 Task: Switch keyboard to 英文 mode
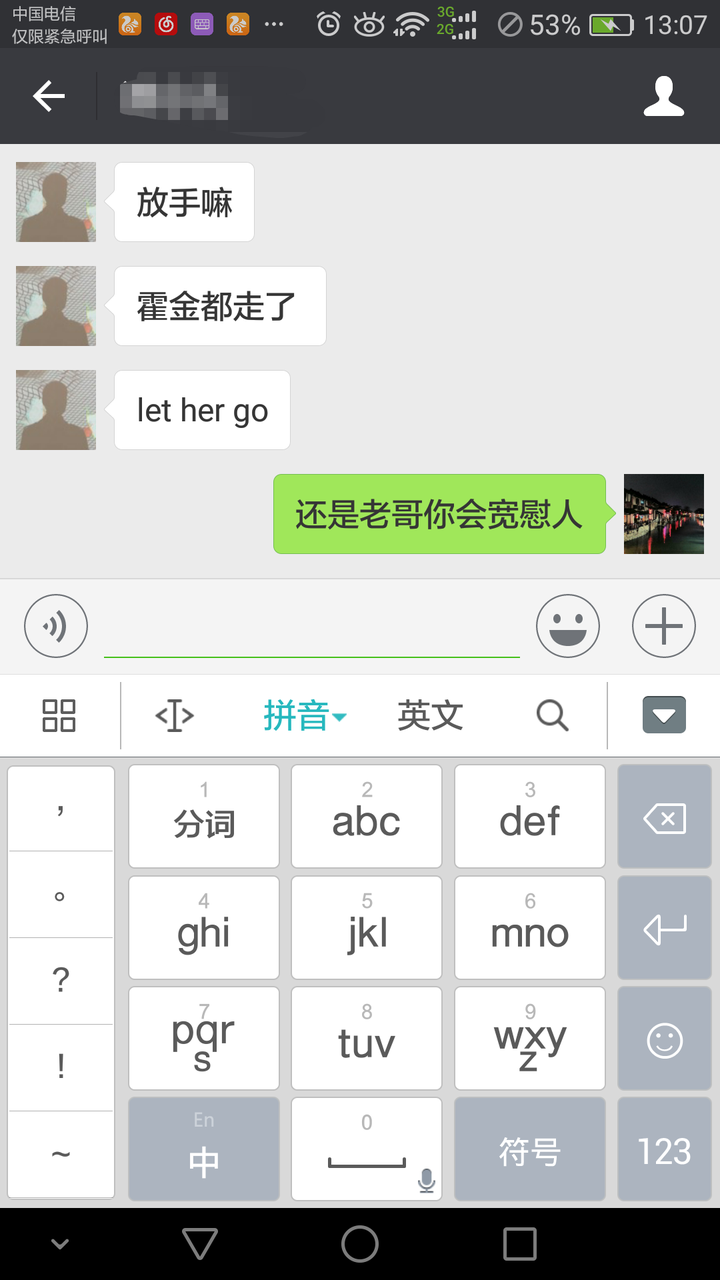pos(430,715)
